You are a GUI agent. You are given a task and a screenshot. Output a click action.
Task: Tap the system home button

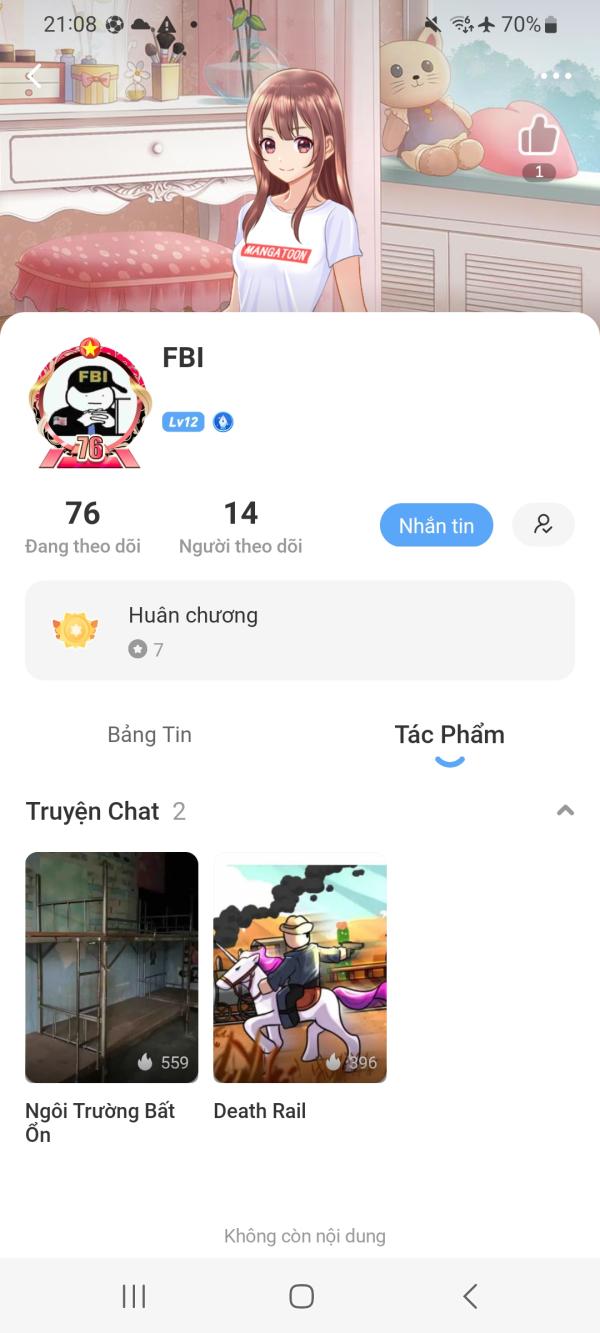tap(301, 1296)
